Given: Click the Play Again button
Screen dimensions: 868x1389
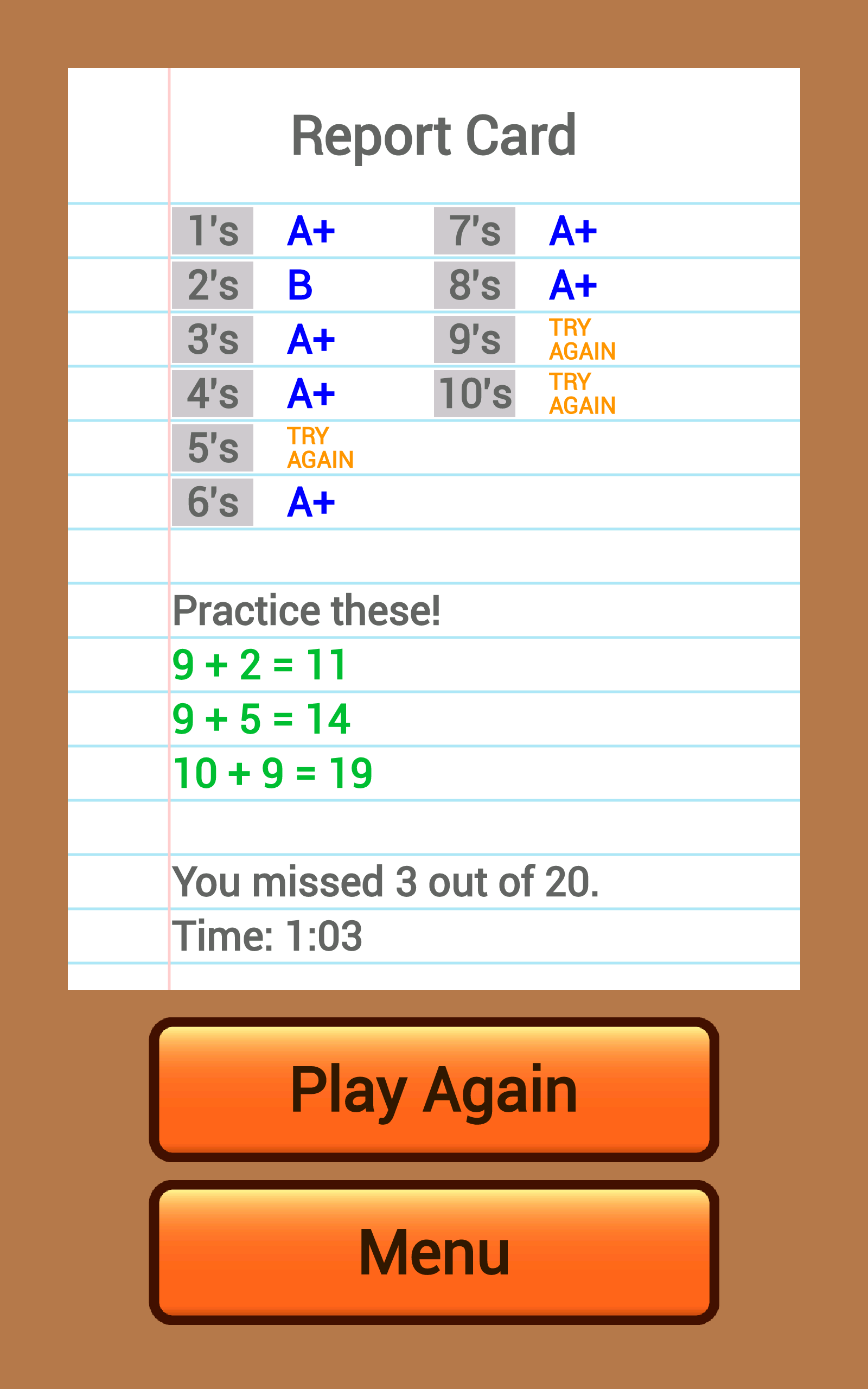Looking at the screenshot, I should pos(434,1089).
